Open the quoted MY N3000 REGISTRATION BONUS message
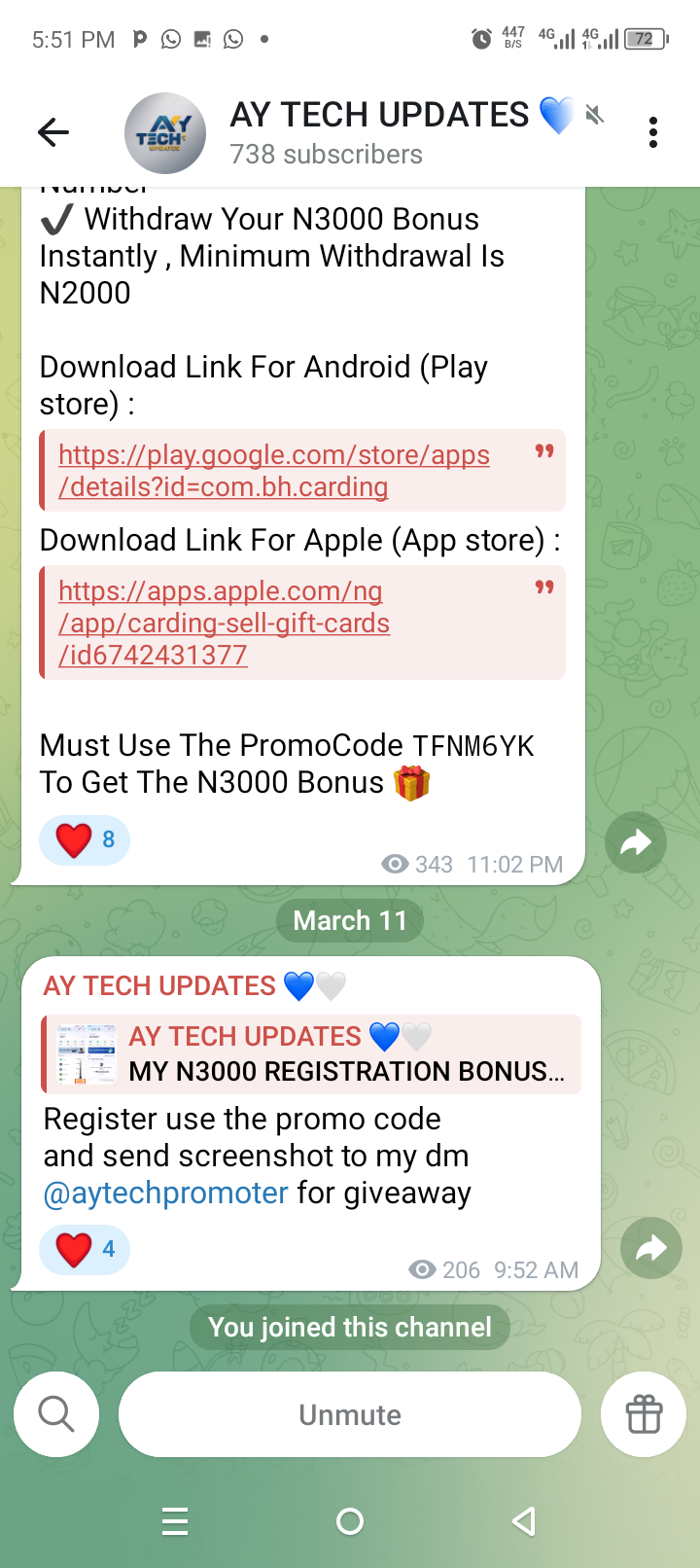The image size is (700, 1568). [x=311, y=1054]
